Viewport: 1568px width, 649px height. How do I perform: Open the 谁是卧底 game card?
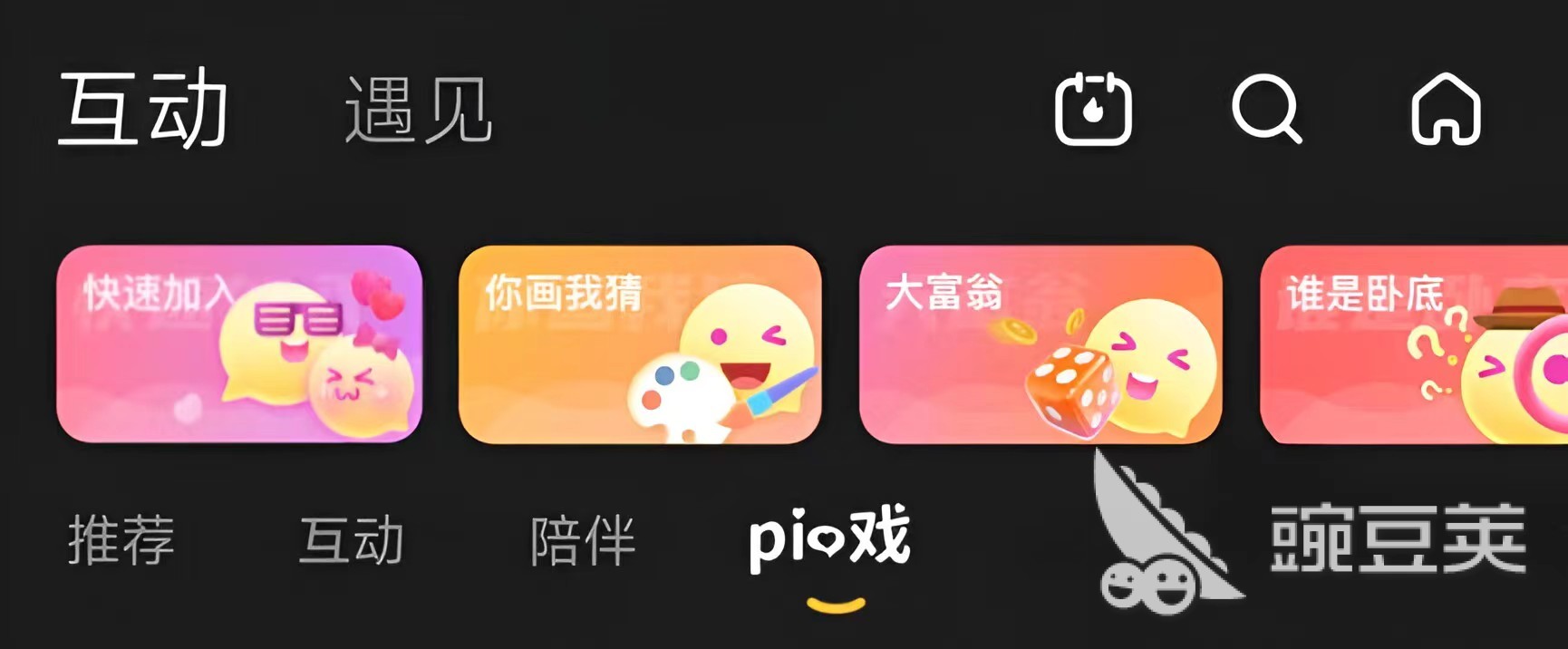click(x=1414, y=344)
